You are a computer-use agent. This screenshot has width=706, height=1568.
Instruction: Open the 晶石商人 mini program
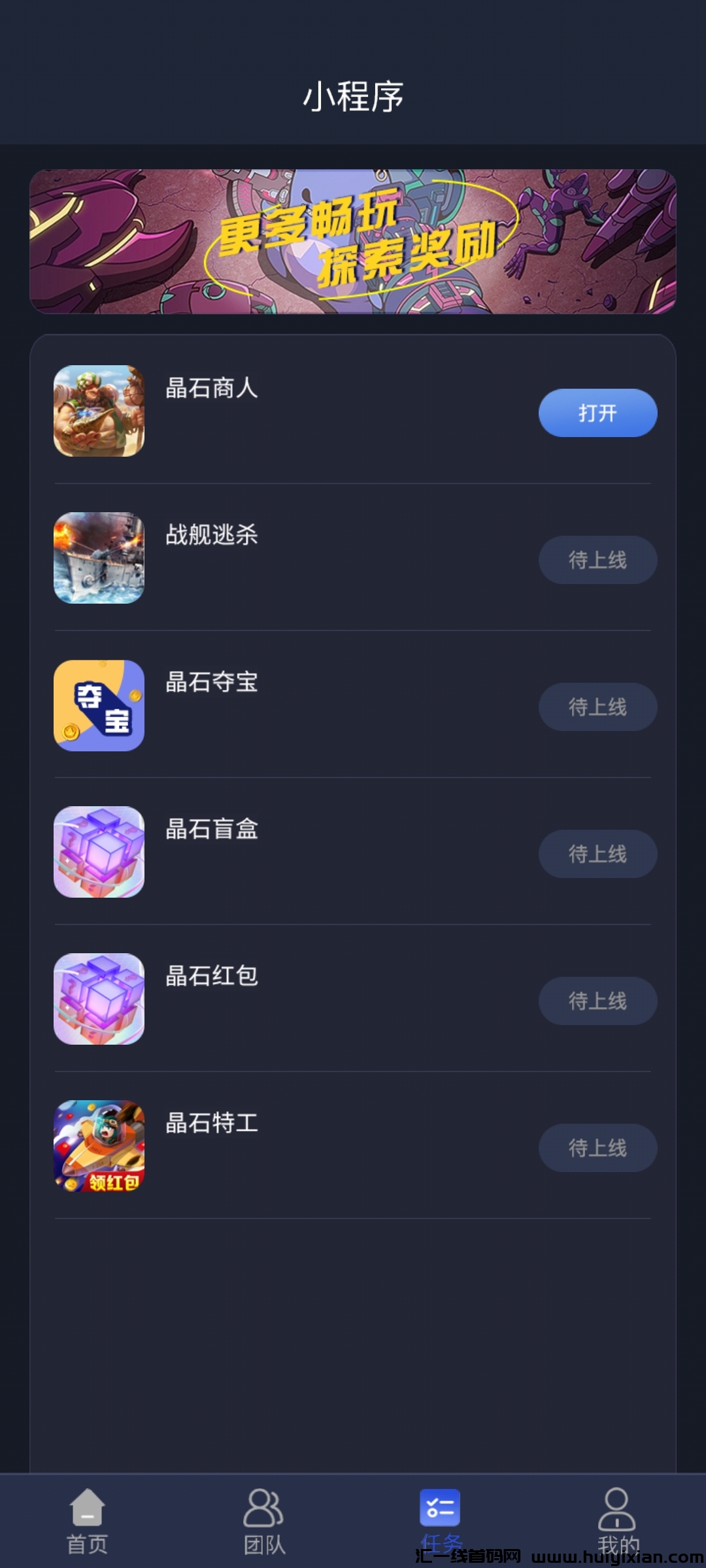point(597,413)
